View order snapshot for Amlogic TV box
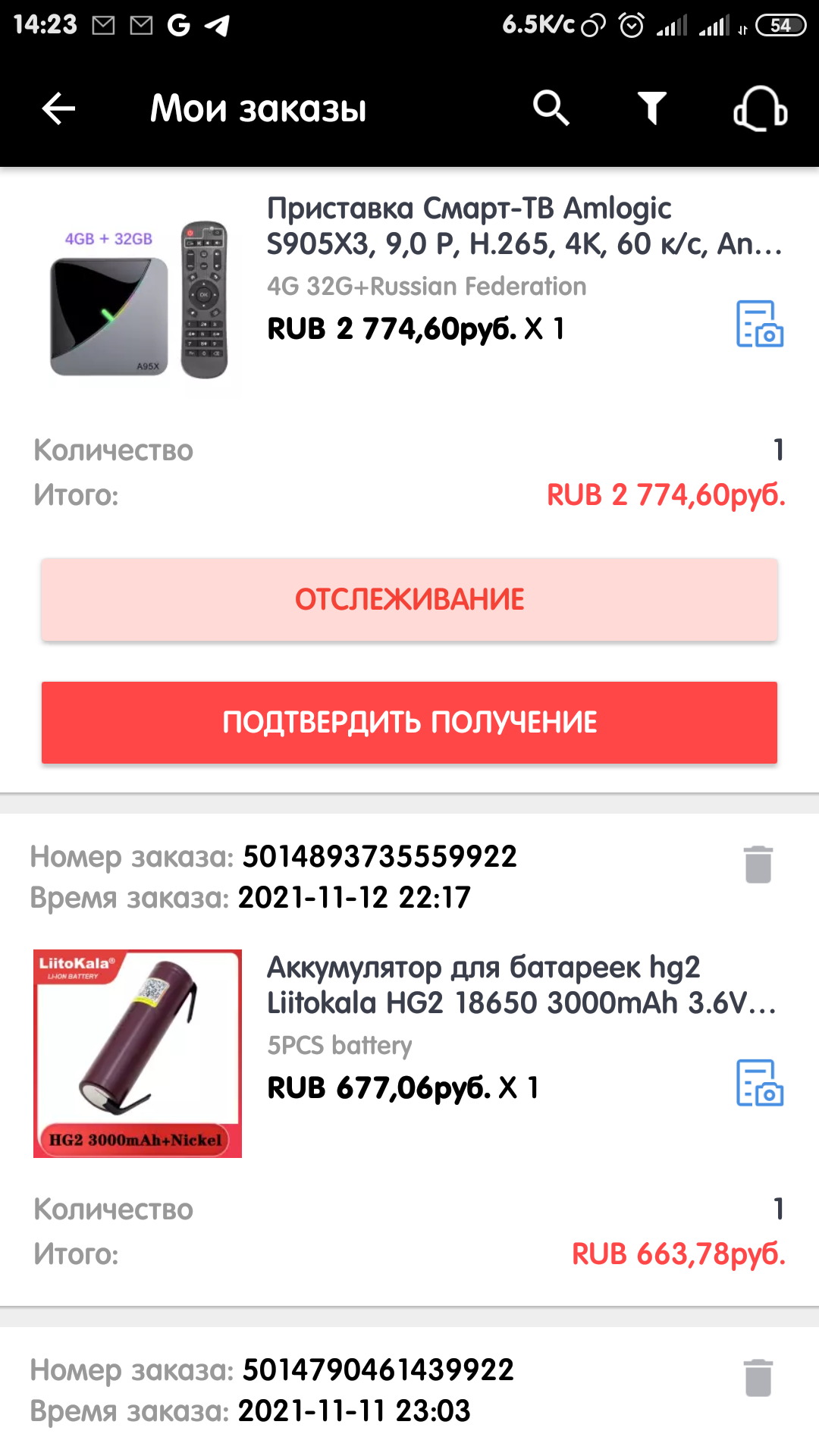The width and height of the screenshot is (819, 1456). tap(760, 324)
